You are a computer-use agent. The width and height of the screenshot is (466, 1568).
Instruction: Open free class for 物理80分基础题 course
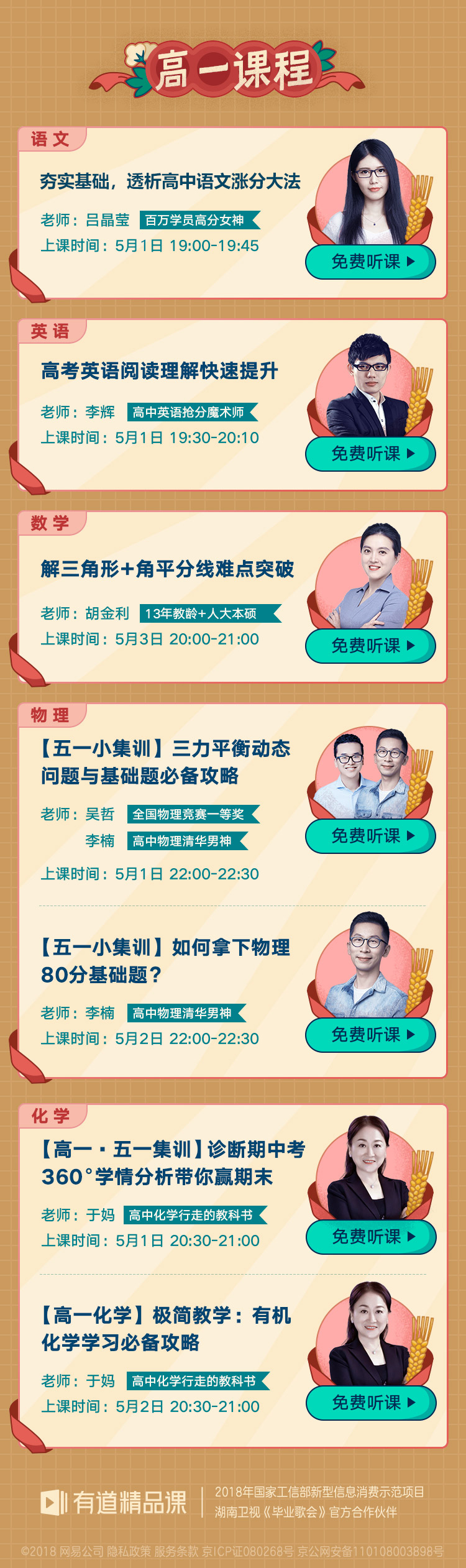click(370, 1035)
